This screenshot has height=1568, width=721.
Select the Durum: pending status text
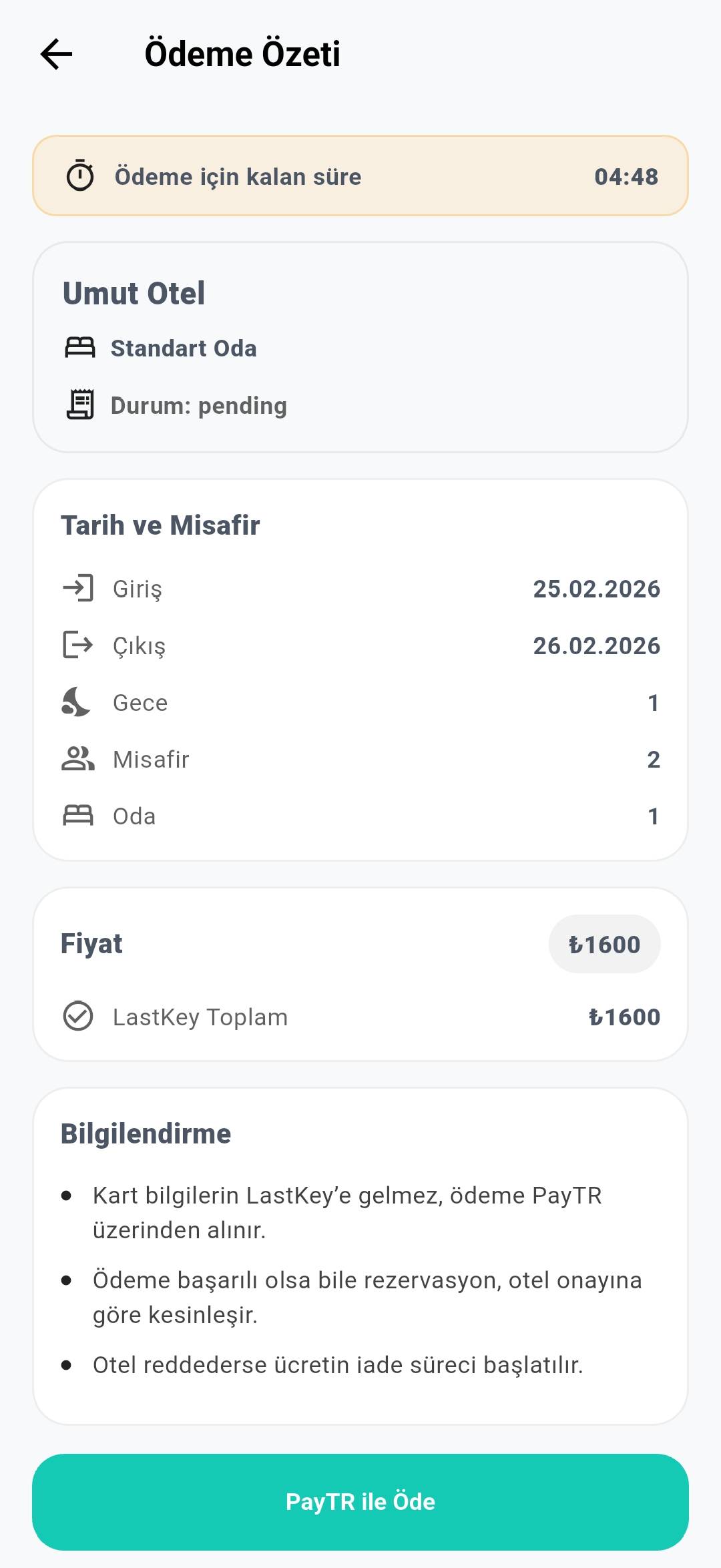tap(198, 405)
